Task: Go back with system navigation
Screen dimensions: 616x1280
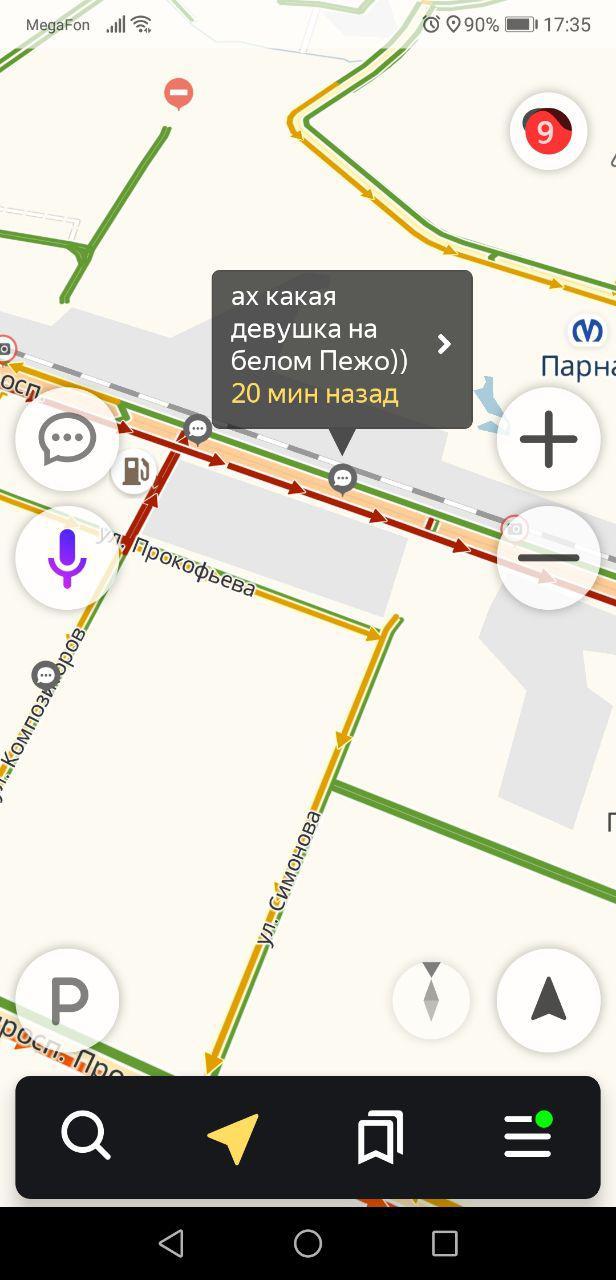Action: coord(171,1243)
